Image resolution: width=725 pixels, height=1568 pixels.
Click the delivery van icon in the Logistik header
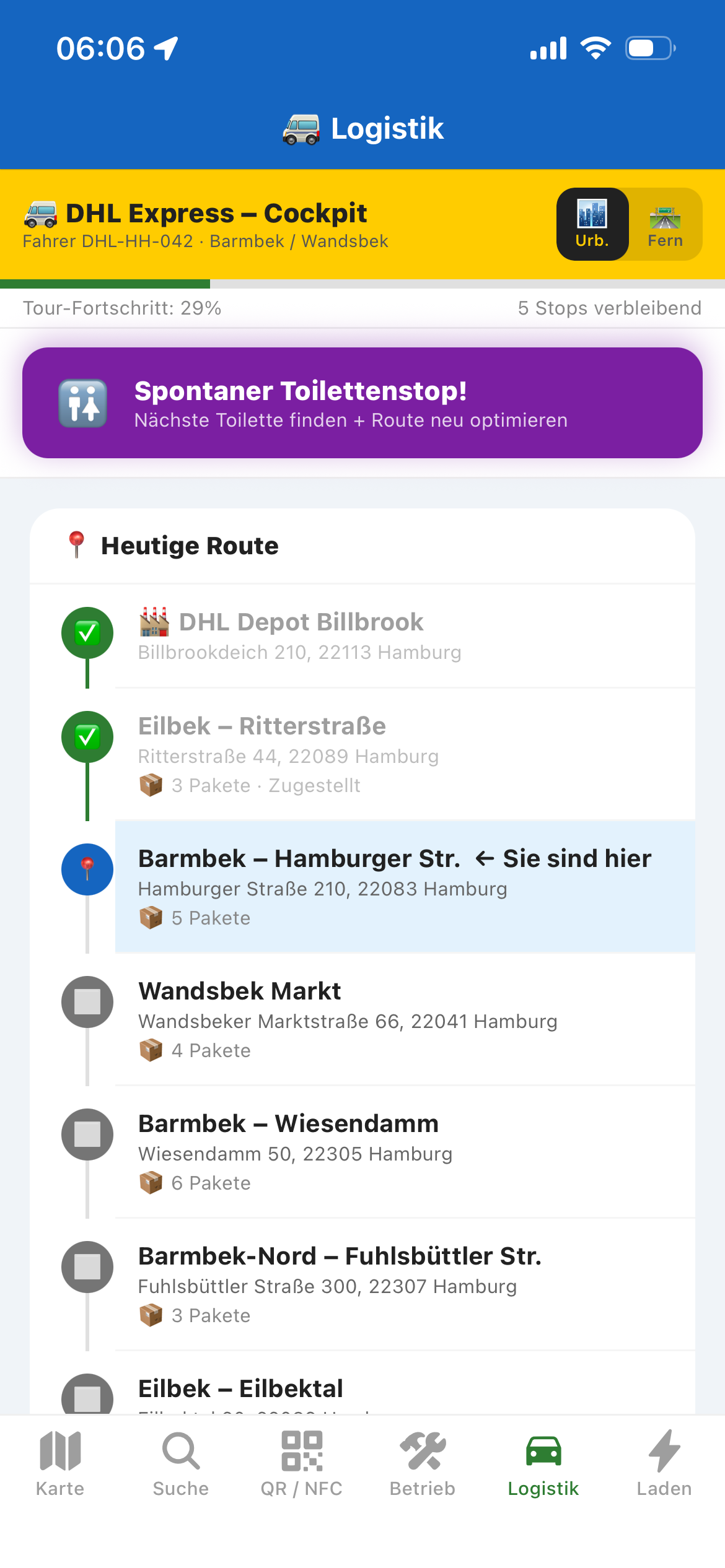click(302, 128)
